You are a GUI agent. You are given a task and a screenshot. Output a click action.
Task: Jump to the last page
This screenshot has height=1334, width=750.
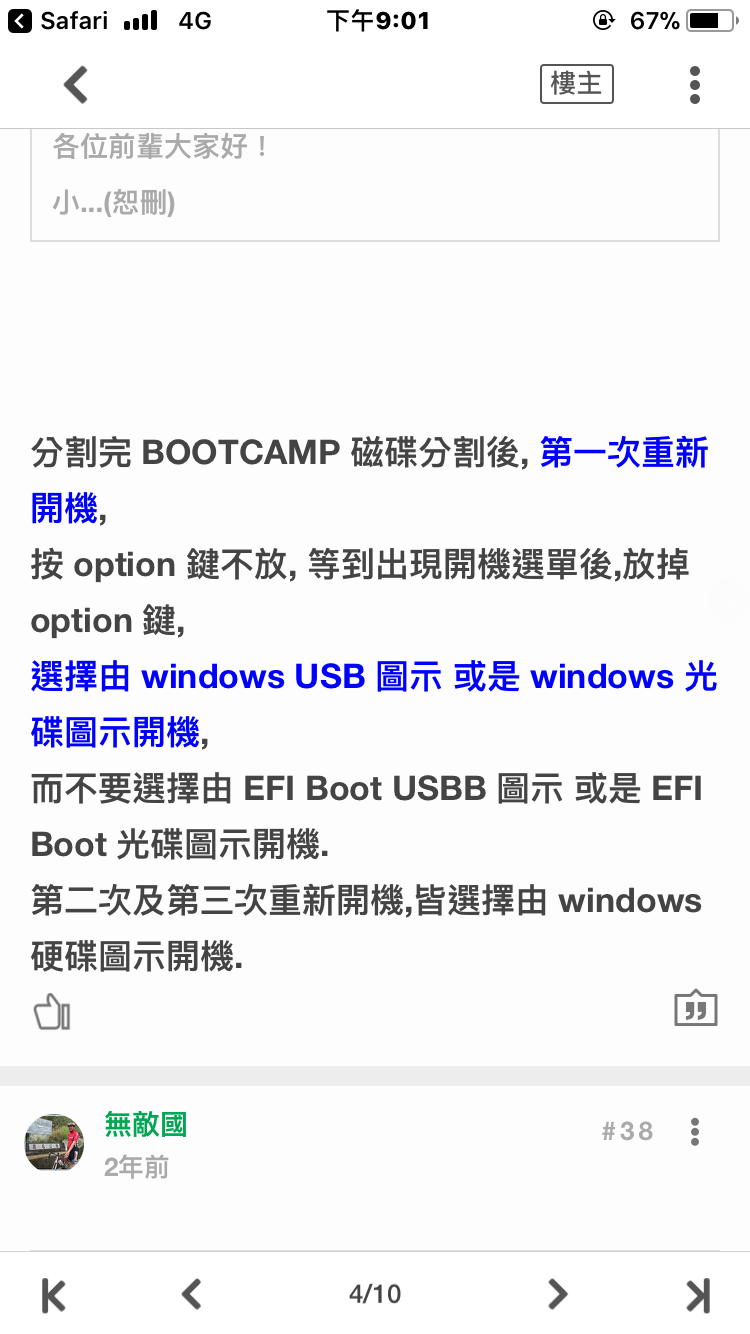(x=697, y=1295)
